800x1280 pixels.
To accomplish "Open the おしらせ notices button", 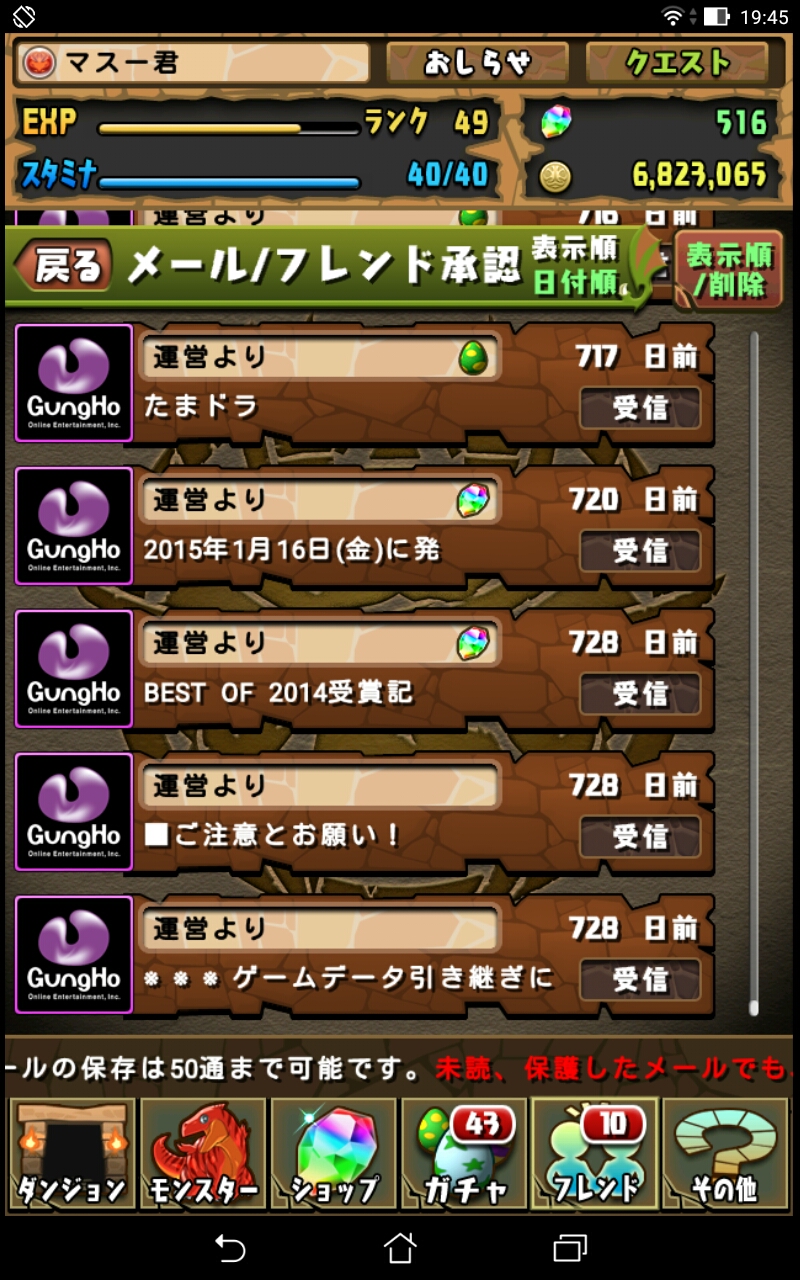I will tap(475, 64).
